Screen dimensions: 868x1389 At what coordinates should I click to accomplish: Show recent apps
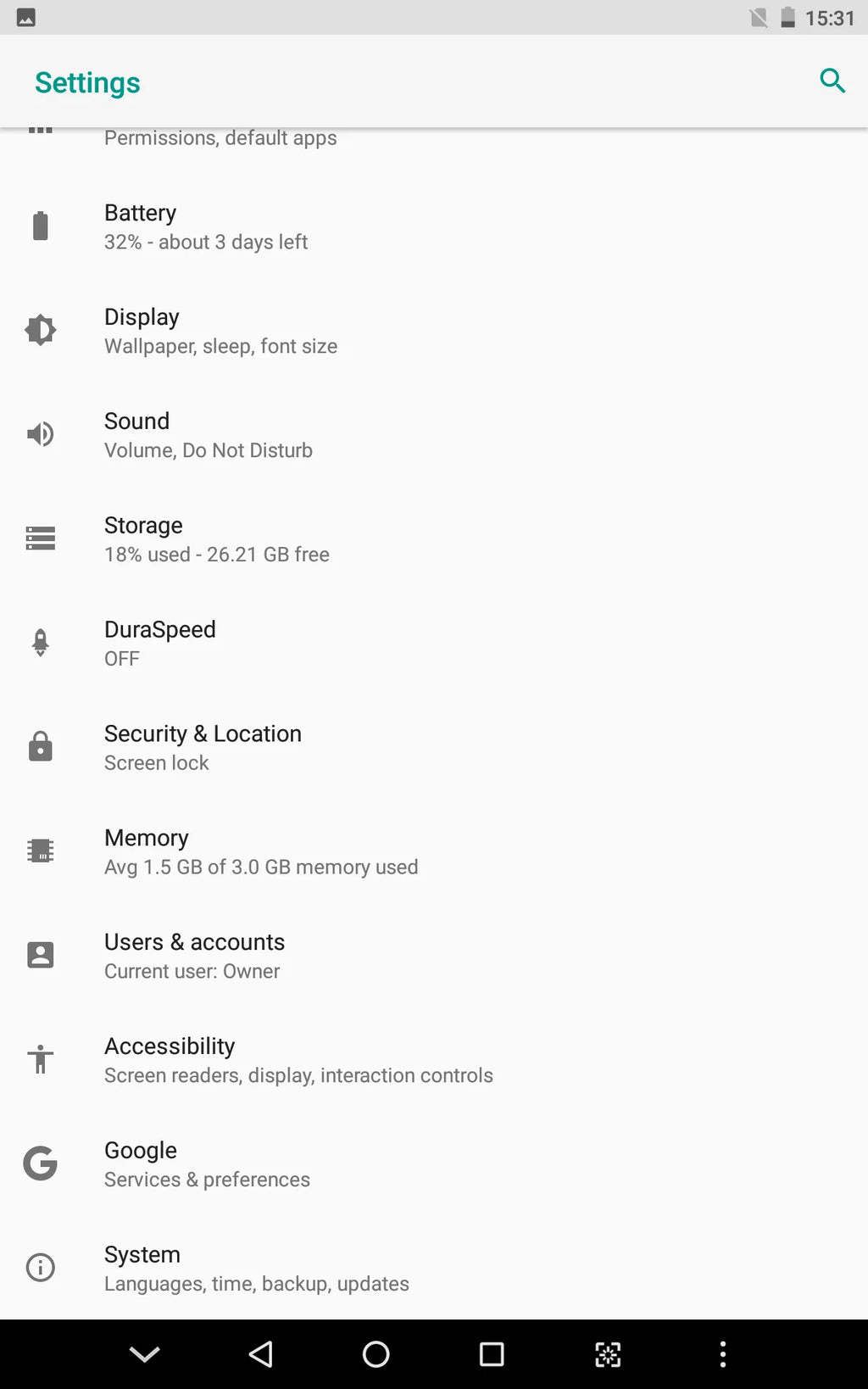coord(492,1354)
